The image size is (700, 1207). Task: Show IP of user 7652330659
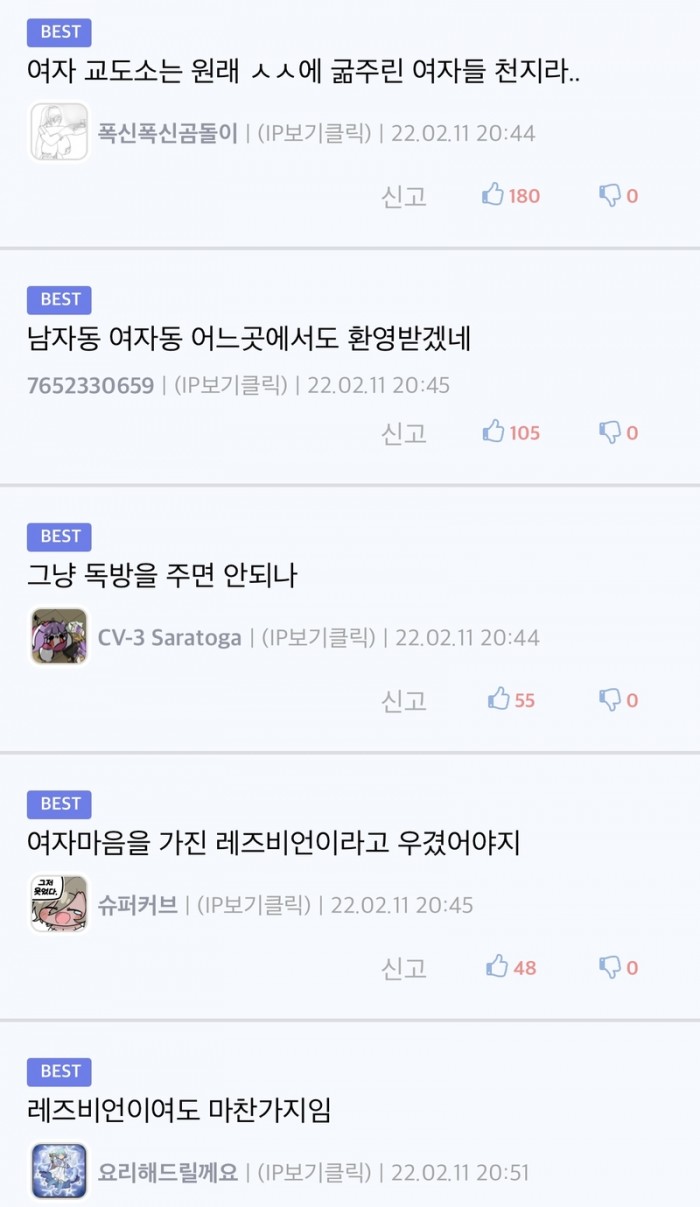(x=230, y=385)
